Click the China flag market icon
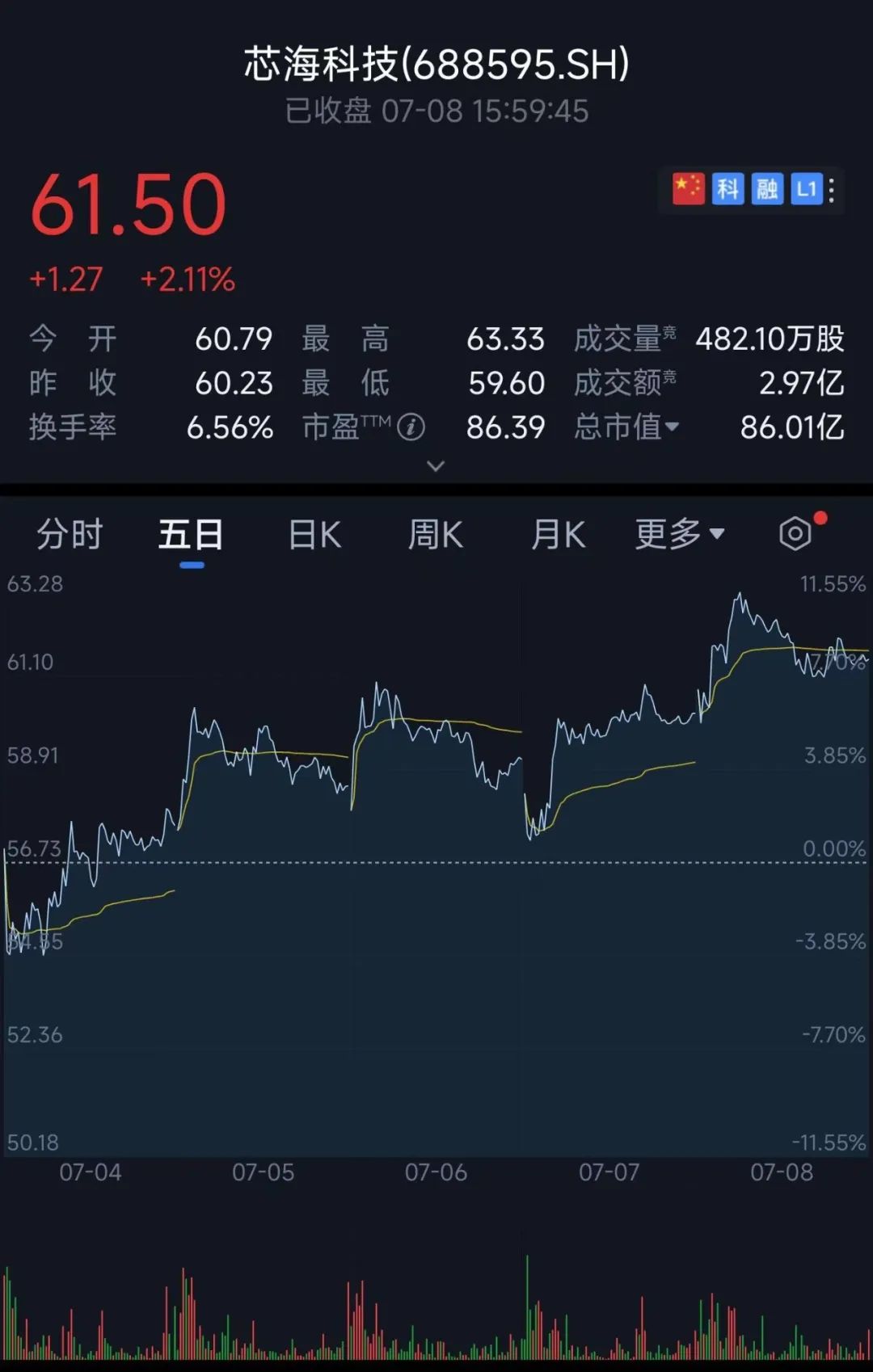 click(x=689, y=190)
